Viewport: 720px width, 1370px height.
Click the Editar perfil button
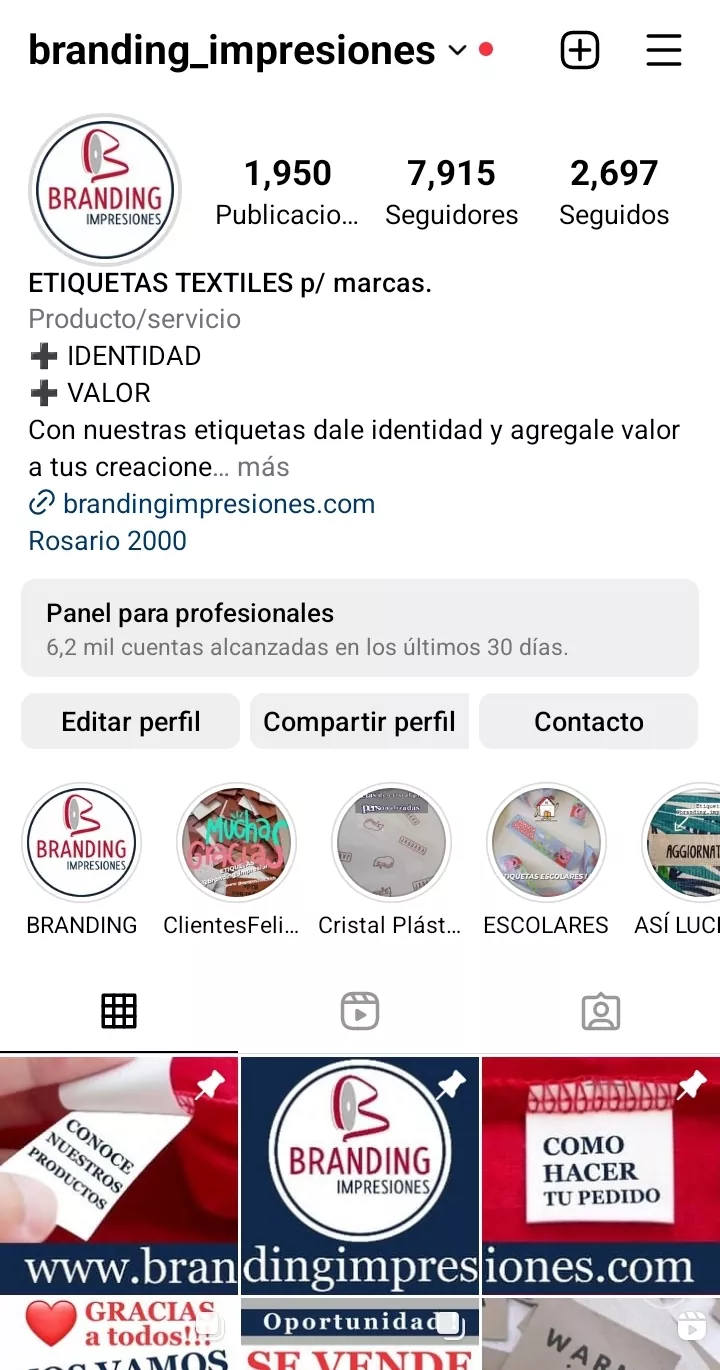tap(130, 721)
